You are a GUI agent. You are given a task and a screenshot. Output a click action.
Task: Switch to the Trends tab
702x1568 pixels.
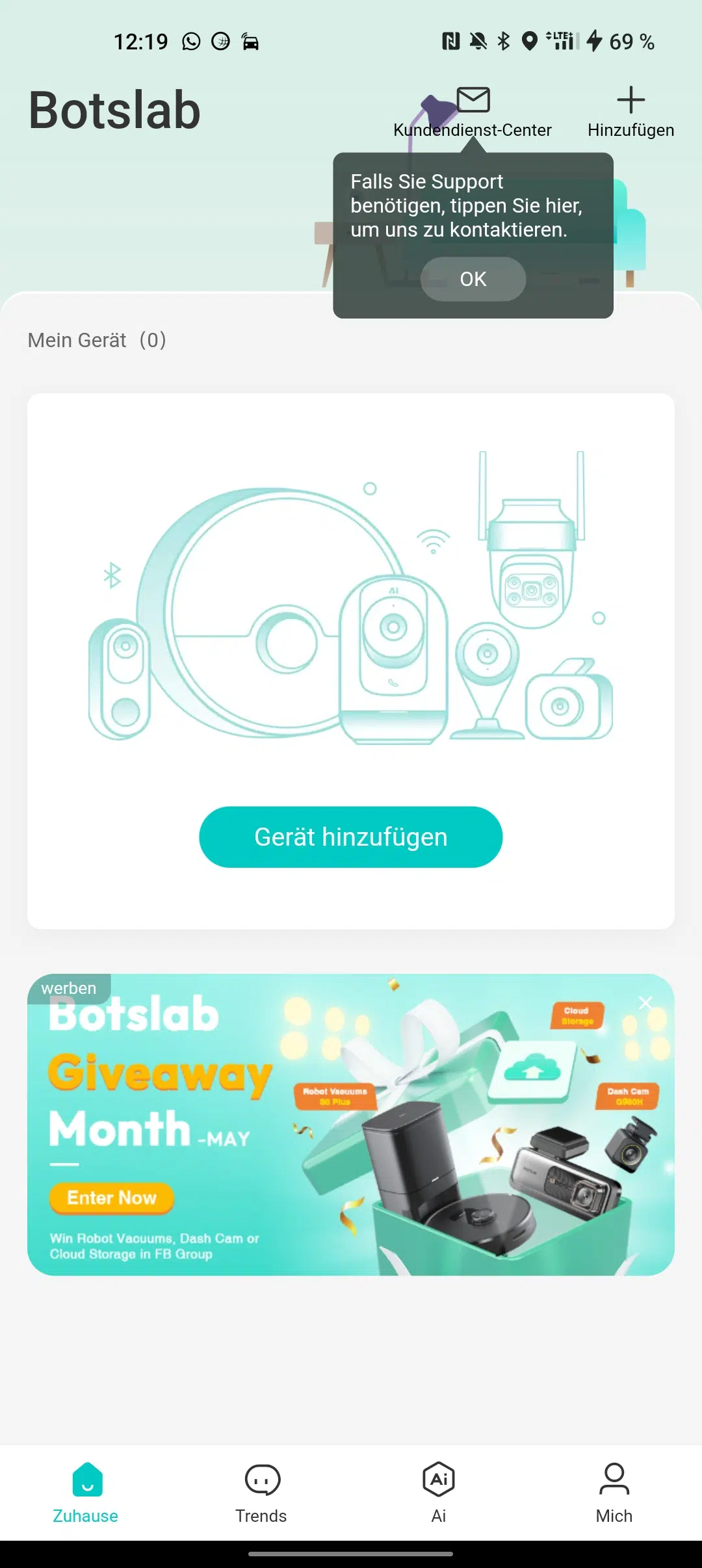click(x=261, y=1493)
